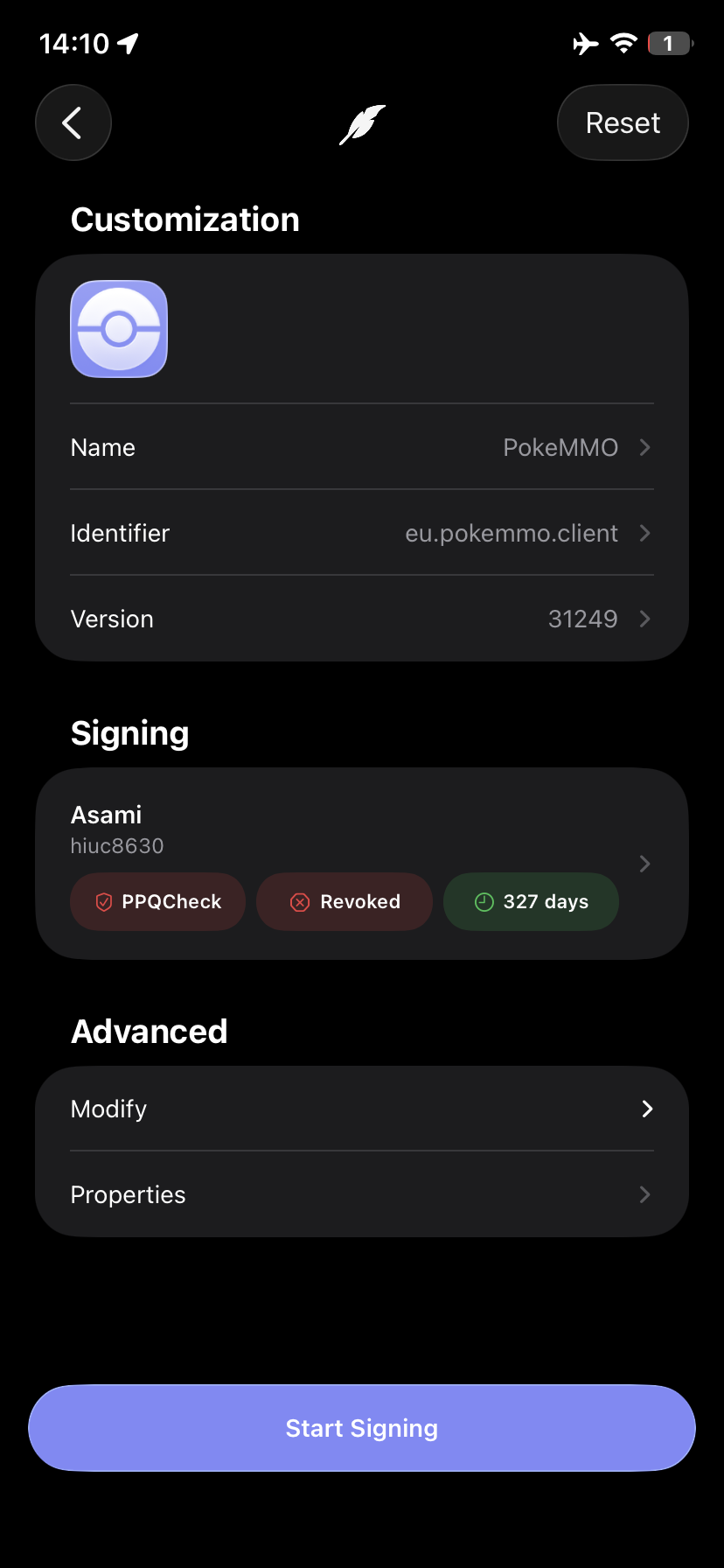Image resolution: width=724 pixels, height=1568 pixels.
Task: Tap the green 327 days expiry badge
Action: pyautogui.click(x=531, y=901)
